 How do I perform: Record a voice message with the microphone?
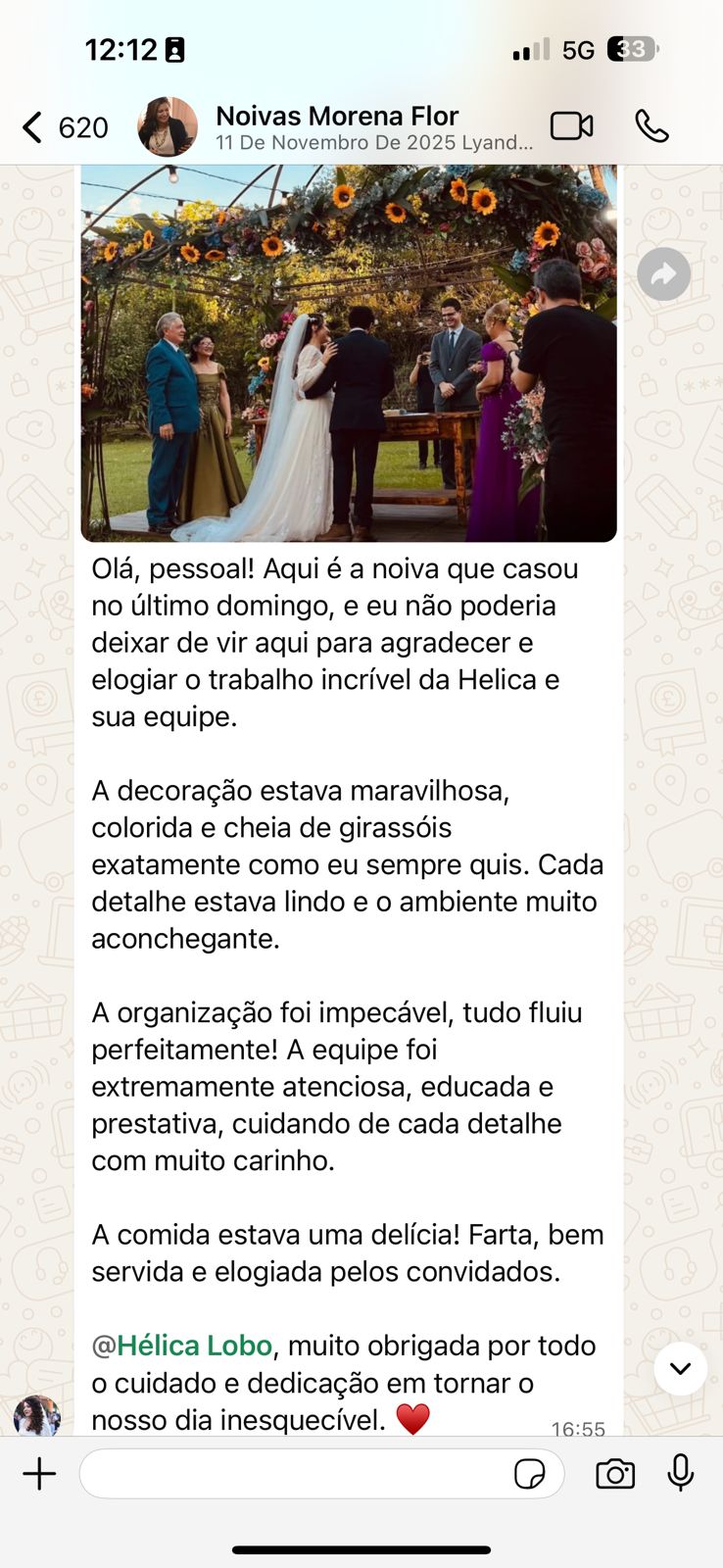(681, 1473)
